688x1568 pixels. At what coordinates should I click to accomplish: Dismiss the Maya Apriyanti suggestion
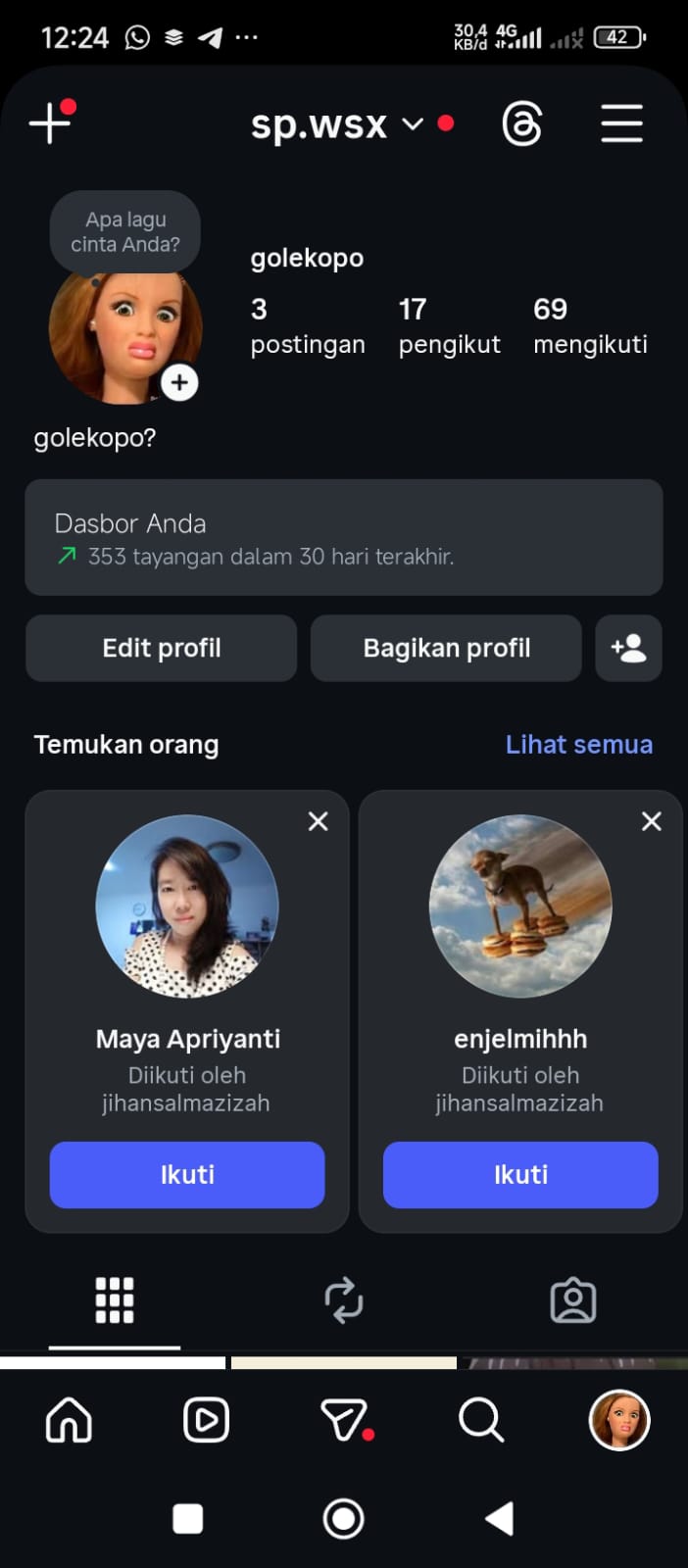click(318, 821)
